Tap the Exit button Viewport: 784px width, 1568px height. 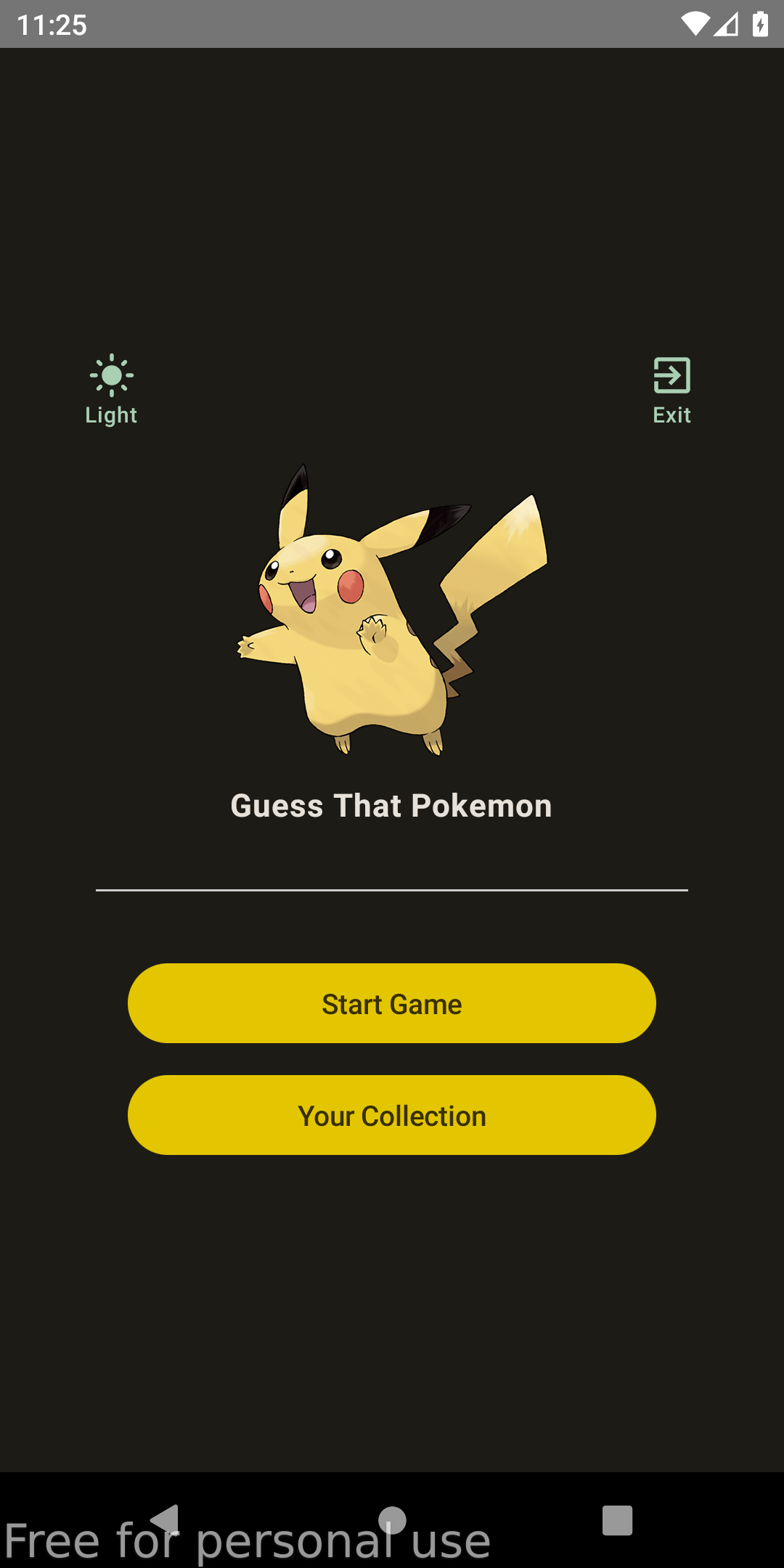tap(671, 389)
